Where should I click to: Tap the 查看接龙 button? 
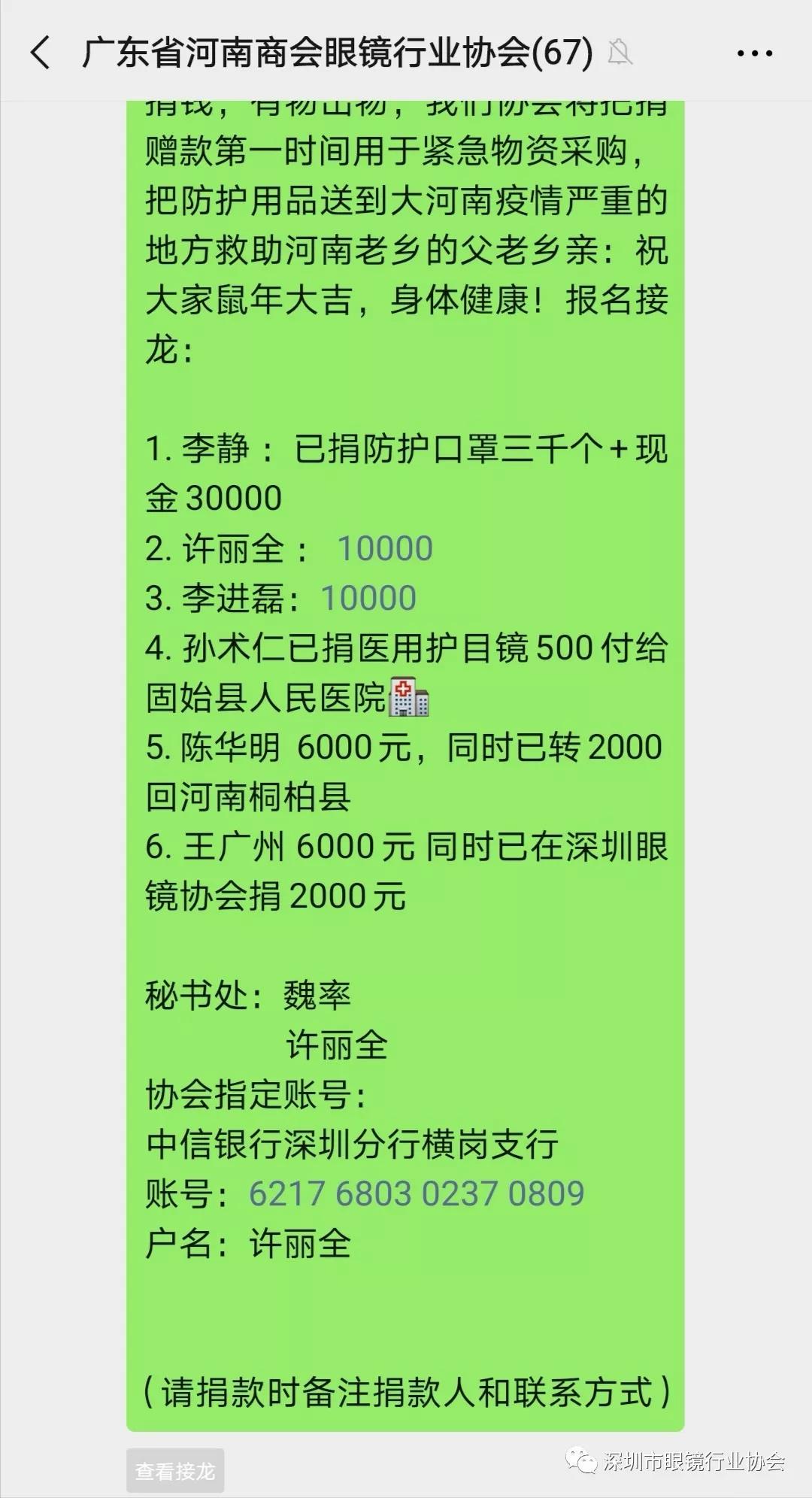pyautogui.click(x=175, y=1471)
